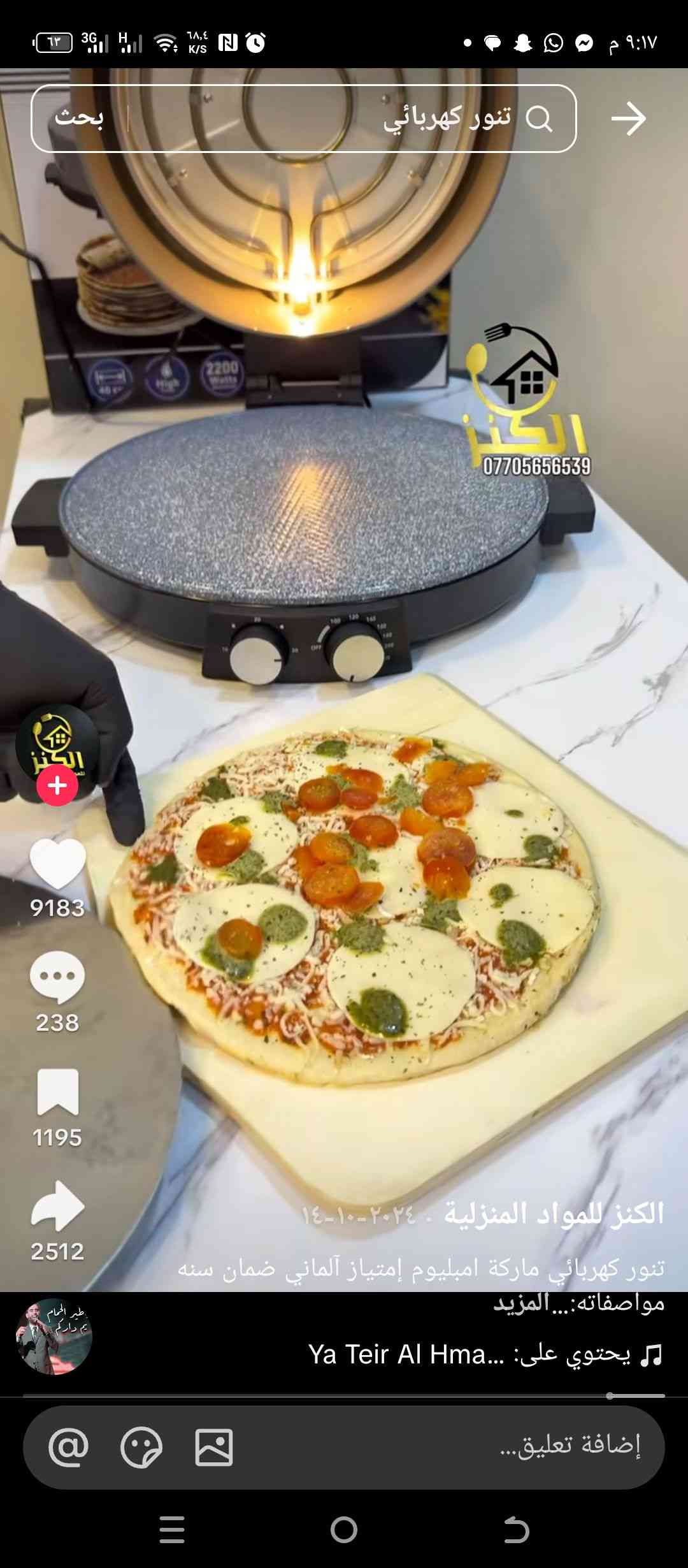Screen dimensions: 688x1568
Task: Open the emoji sticker picker
Action: pos(141,1447)
